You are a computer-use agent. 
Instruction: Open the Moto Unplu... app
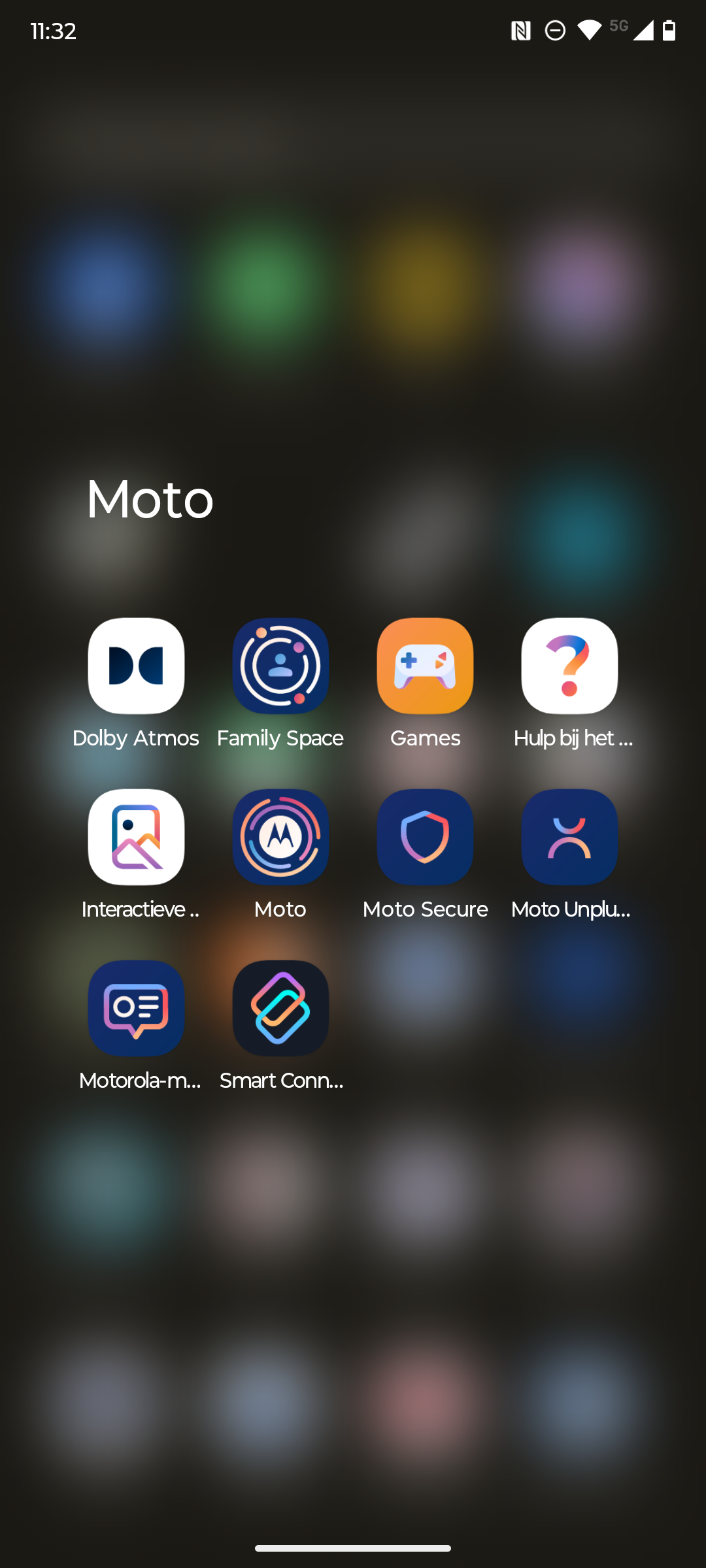click(x=569, y=837)
